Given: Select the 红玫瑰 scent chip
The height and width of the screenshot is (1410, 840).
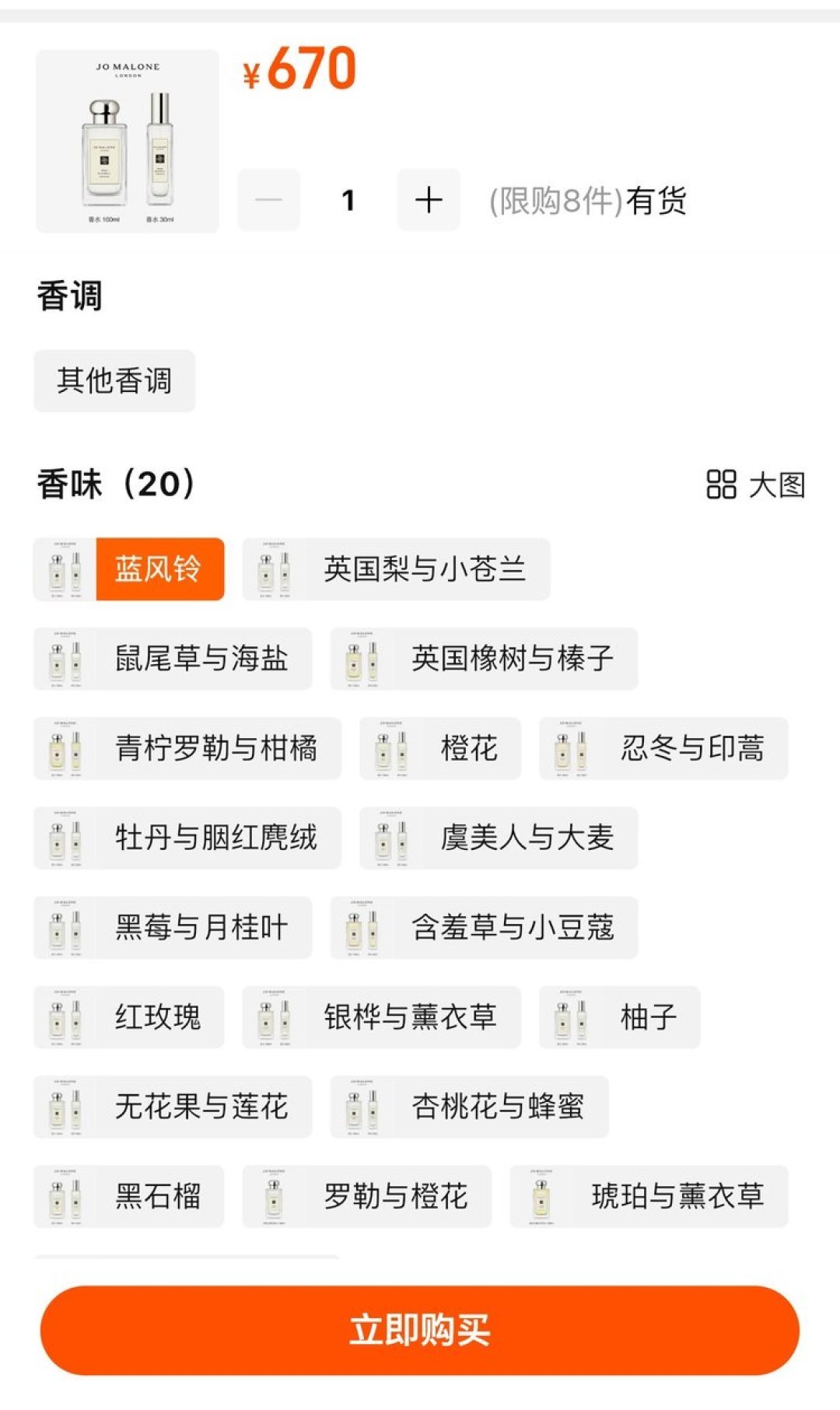Looking at the screenshot, I should point(129,1016).
